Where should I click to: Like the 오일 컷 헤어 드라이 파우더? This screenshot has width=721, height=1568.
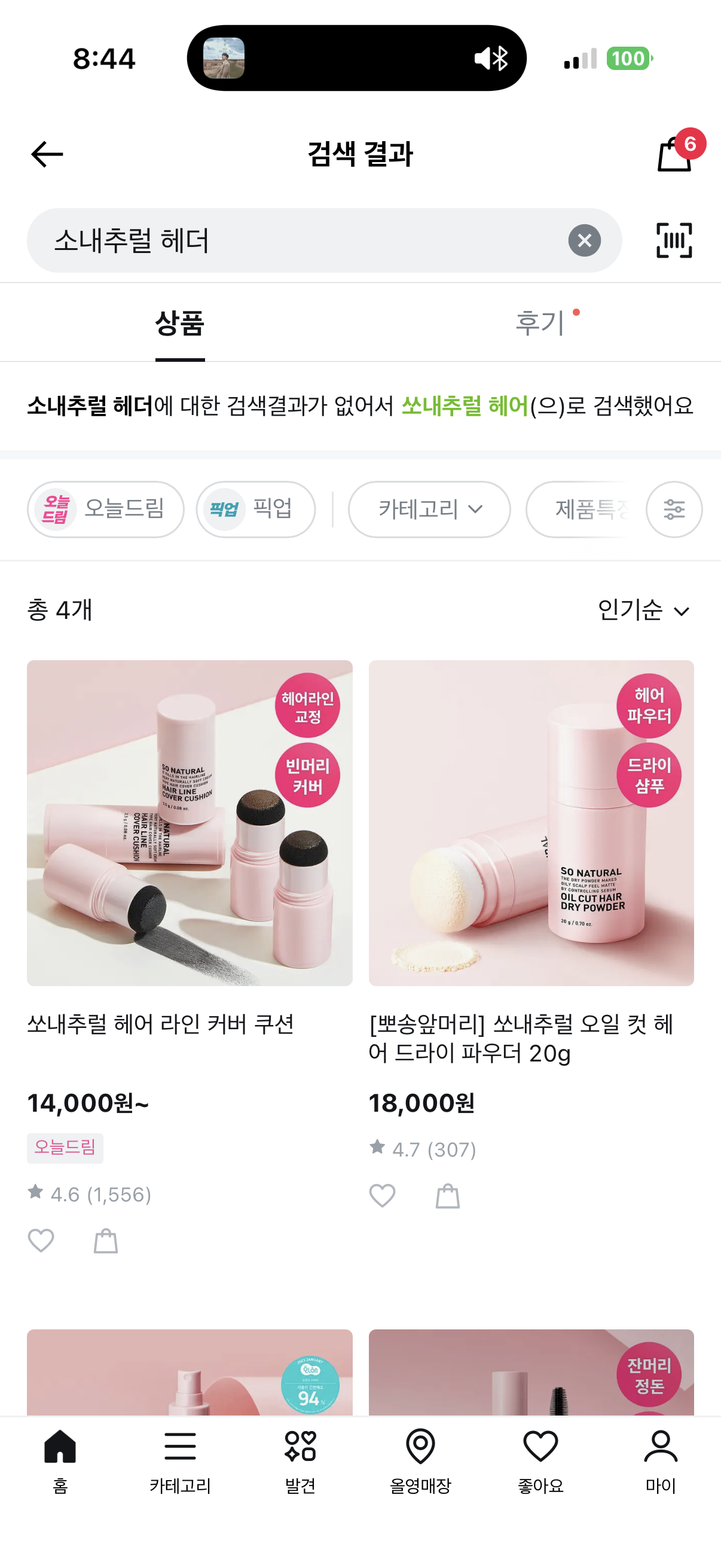383,1195
